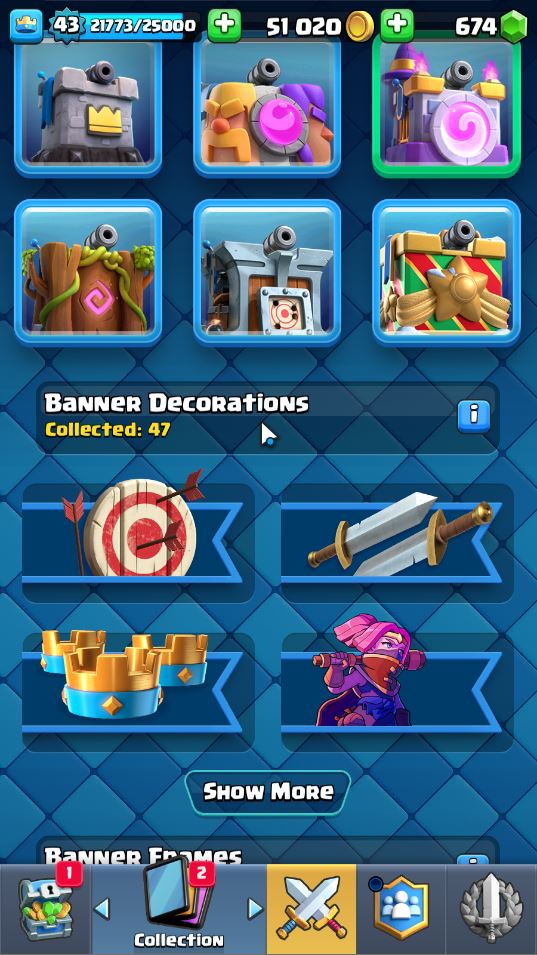Select the grey stone crown tower skin
The width and height of the screenshot is (537, 955).
[x=88, y=108]
